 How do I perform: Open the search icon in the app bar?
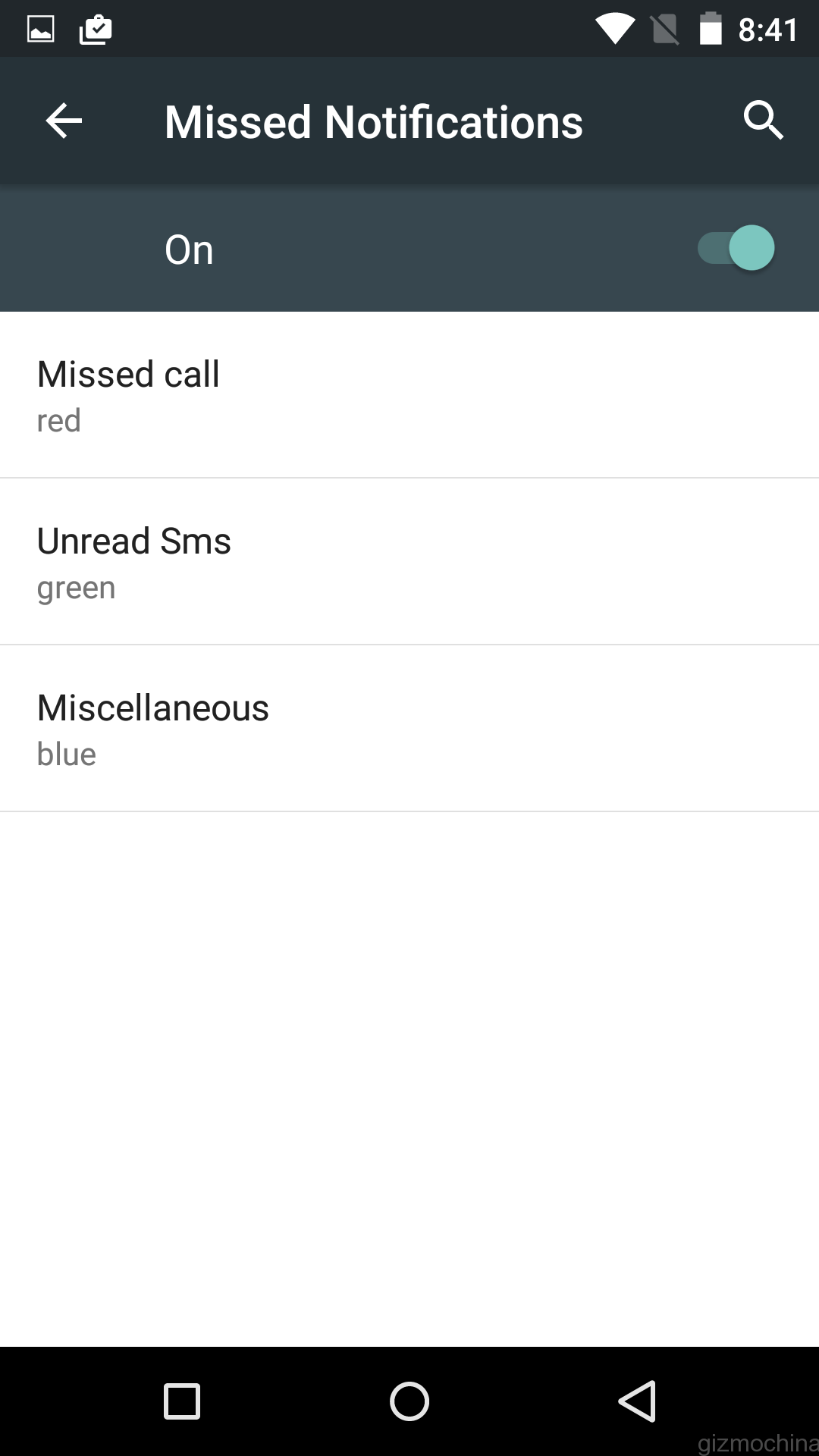click(x=763, y=121)
